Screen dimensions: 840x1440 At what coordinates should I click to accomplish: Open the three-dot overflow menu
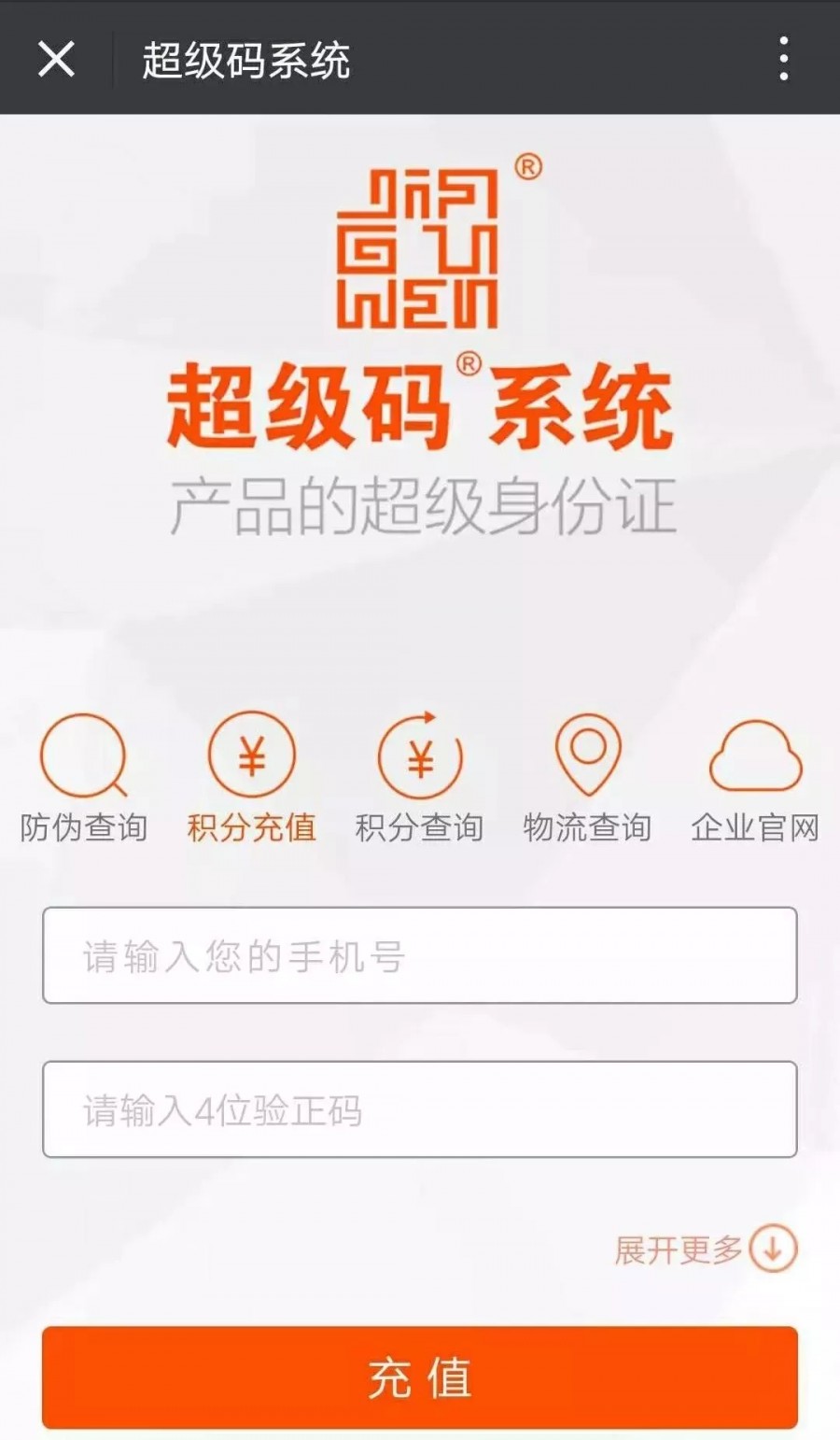783,60
